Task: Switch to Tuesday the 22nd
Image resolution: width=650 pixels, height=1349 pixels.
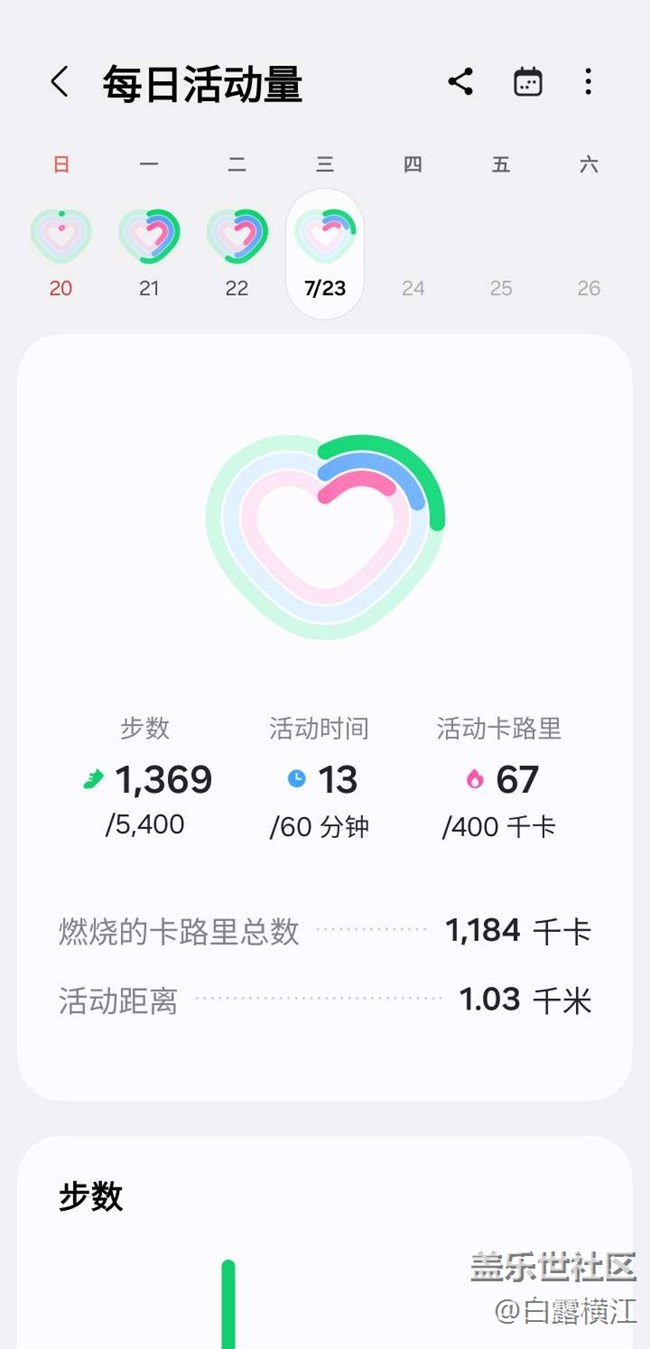Action: click(237, 253)
